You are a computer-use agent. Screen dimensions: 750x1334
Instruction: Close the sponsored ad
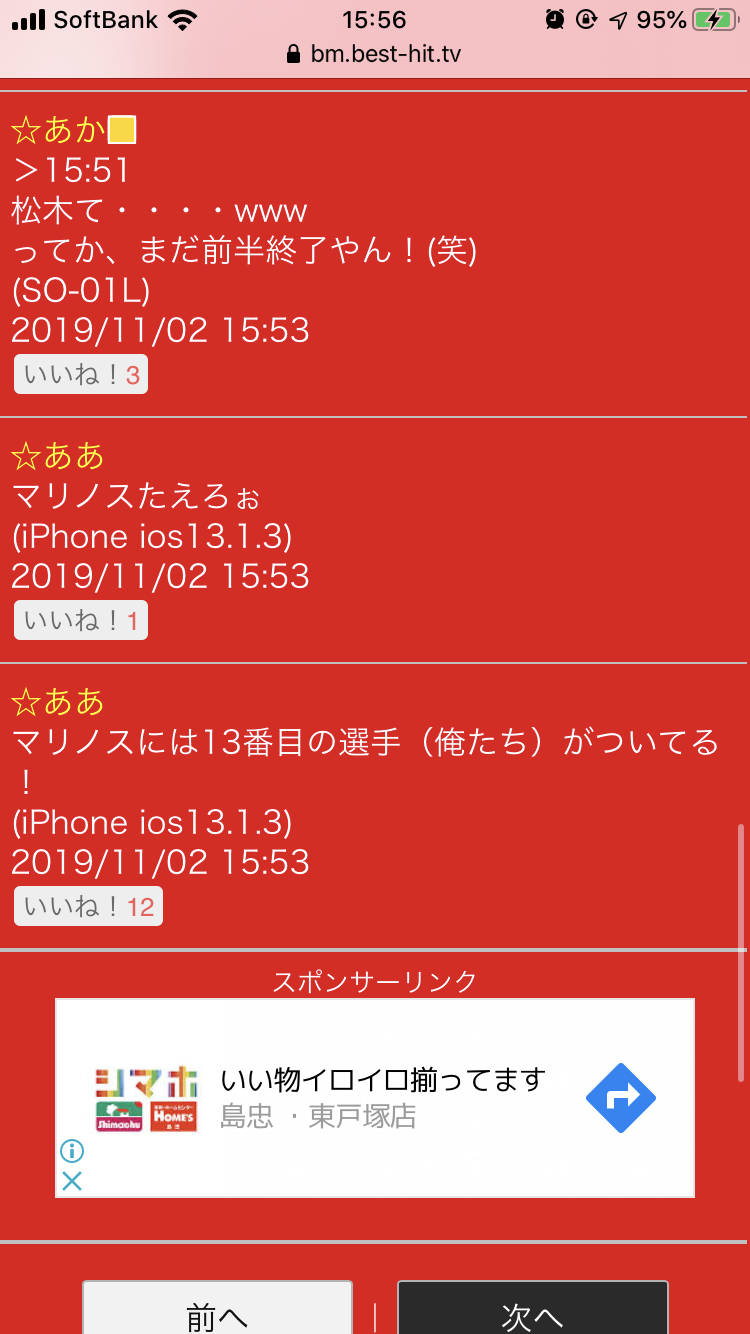[72, 1181]
